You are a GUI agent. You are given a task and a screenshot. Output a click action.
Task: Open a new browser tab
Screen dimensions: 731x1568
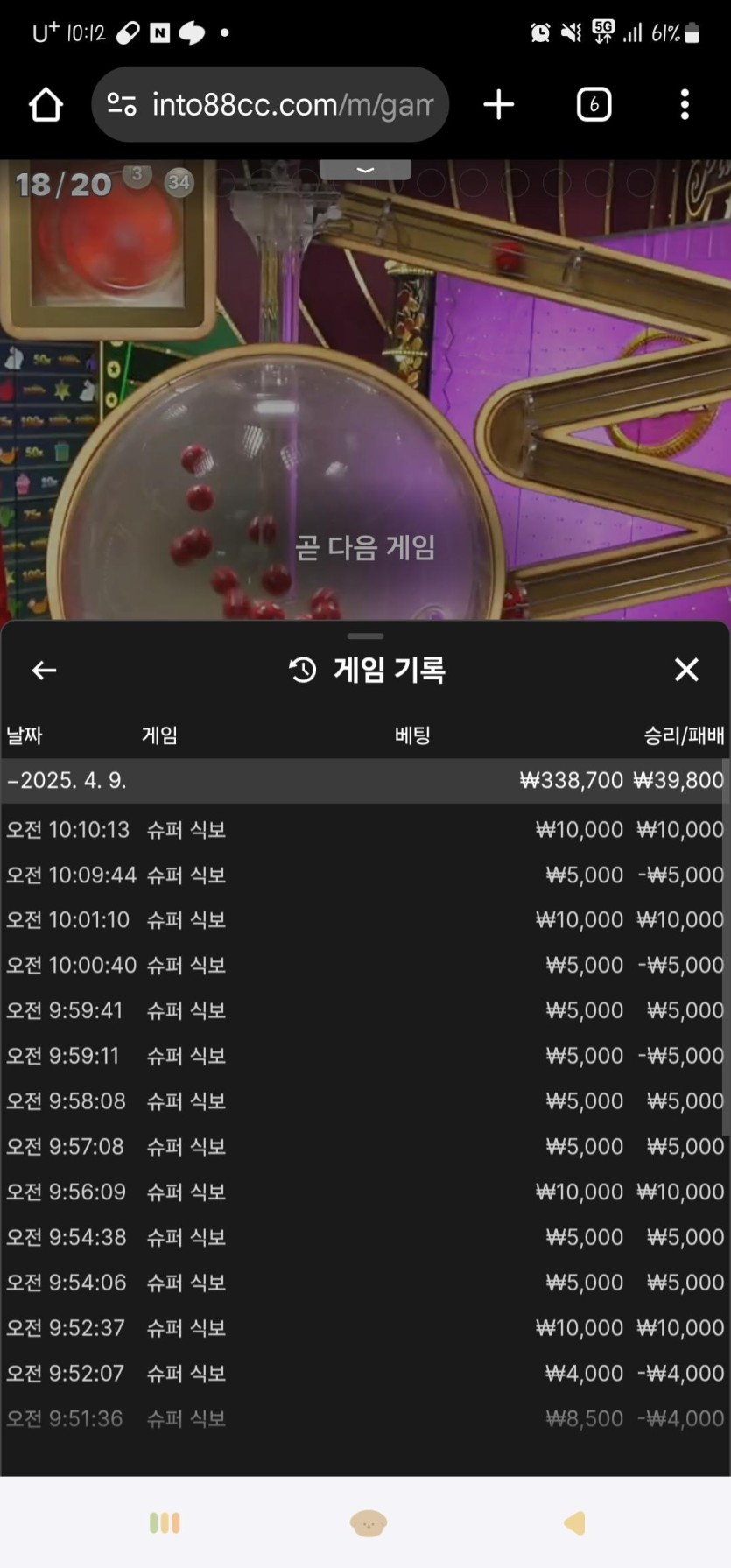coord(499,105)
